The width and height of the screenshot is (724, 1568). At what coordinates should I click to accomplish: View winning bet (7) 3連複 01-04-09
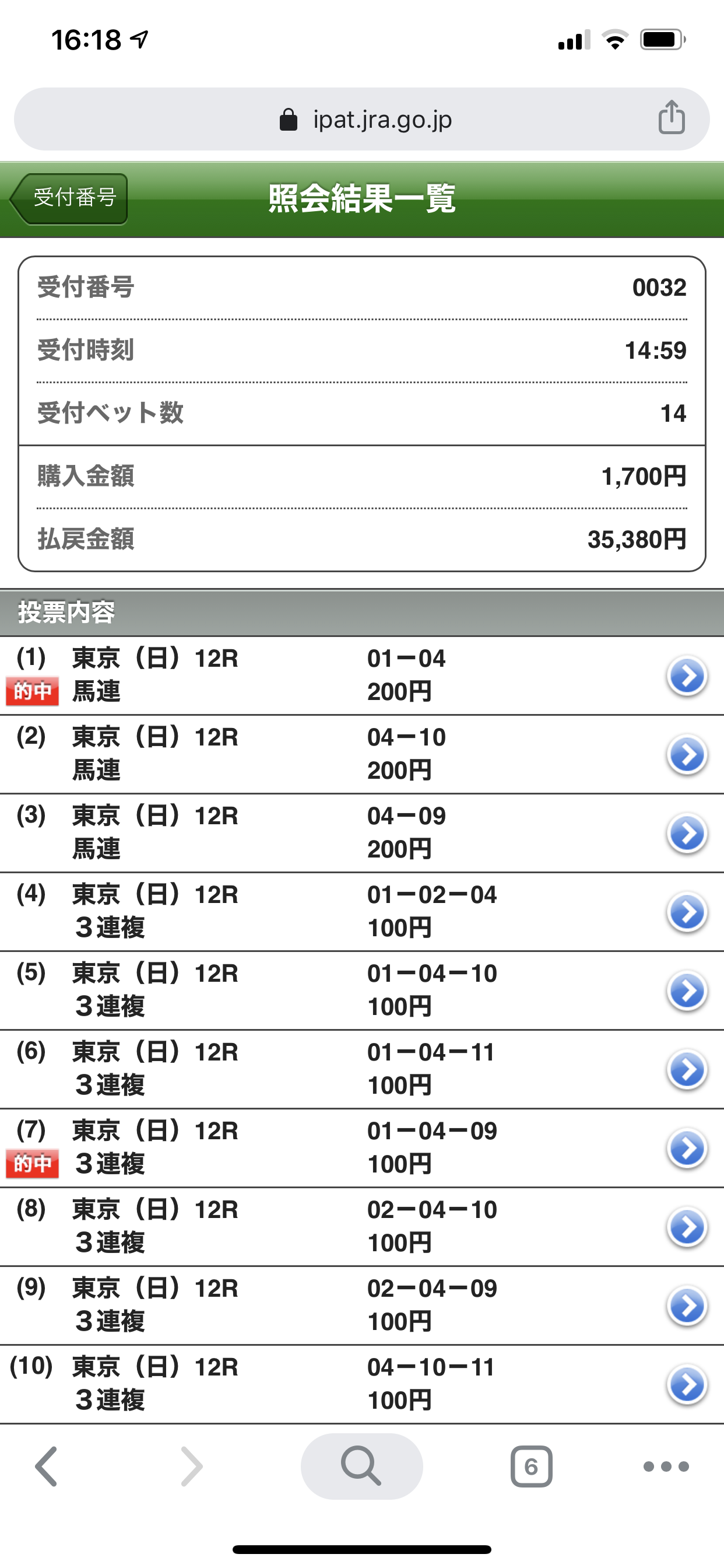(361, 1148)
